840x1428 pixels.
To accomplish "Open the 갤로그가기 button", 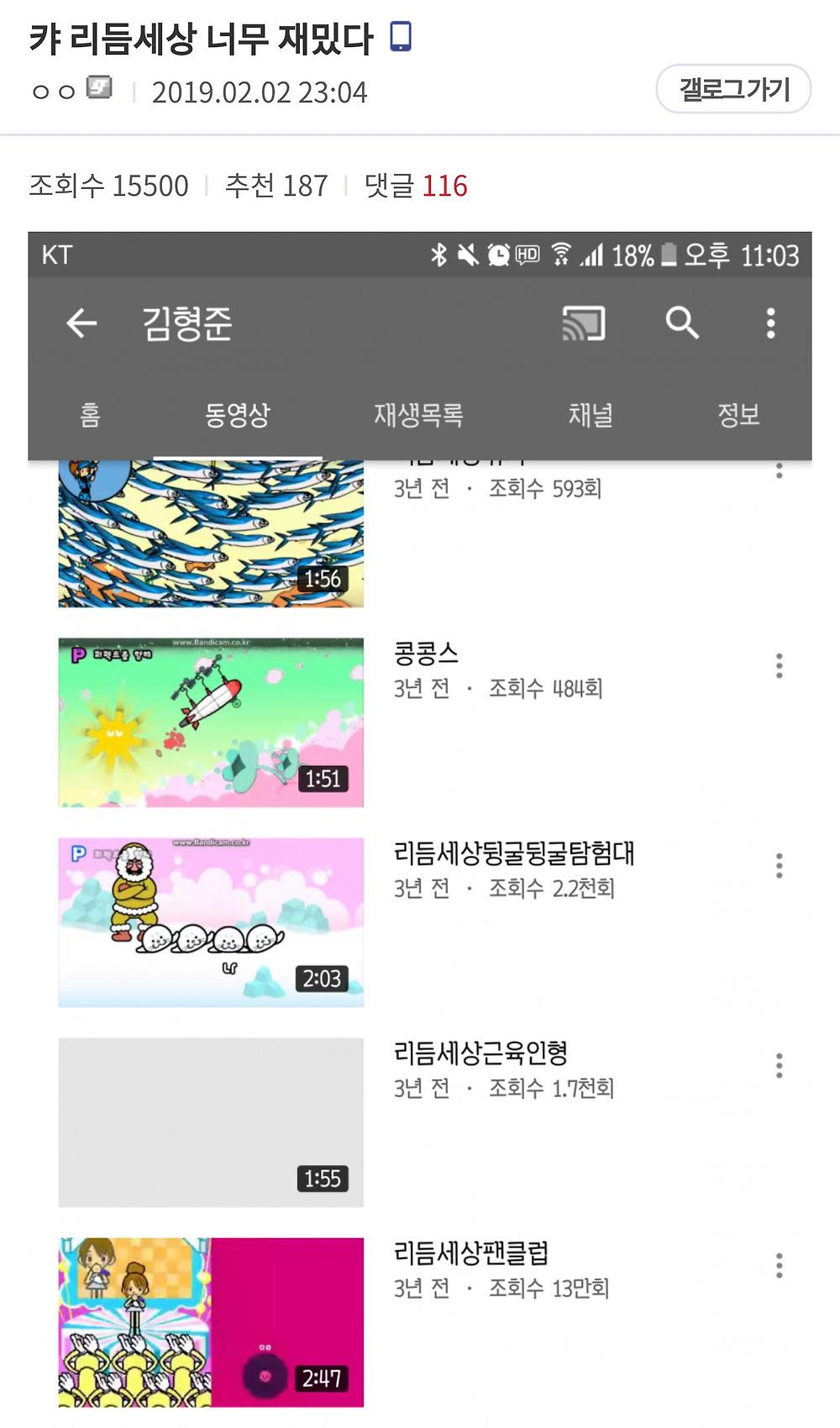I will point(733,89).
